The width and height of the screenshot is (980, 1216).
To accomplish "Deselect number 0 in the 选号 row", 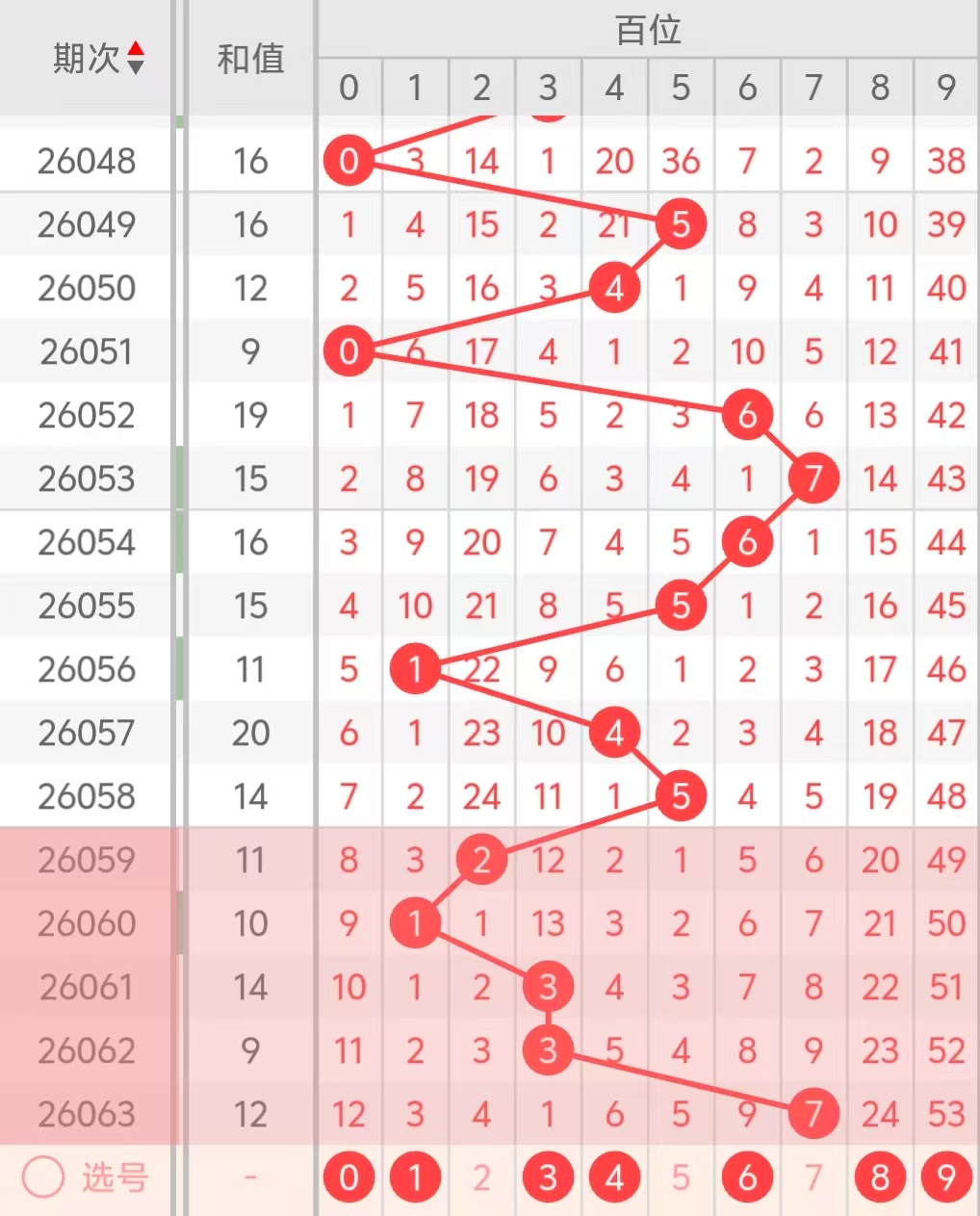I will (348, 1177).
